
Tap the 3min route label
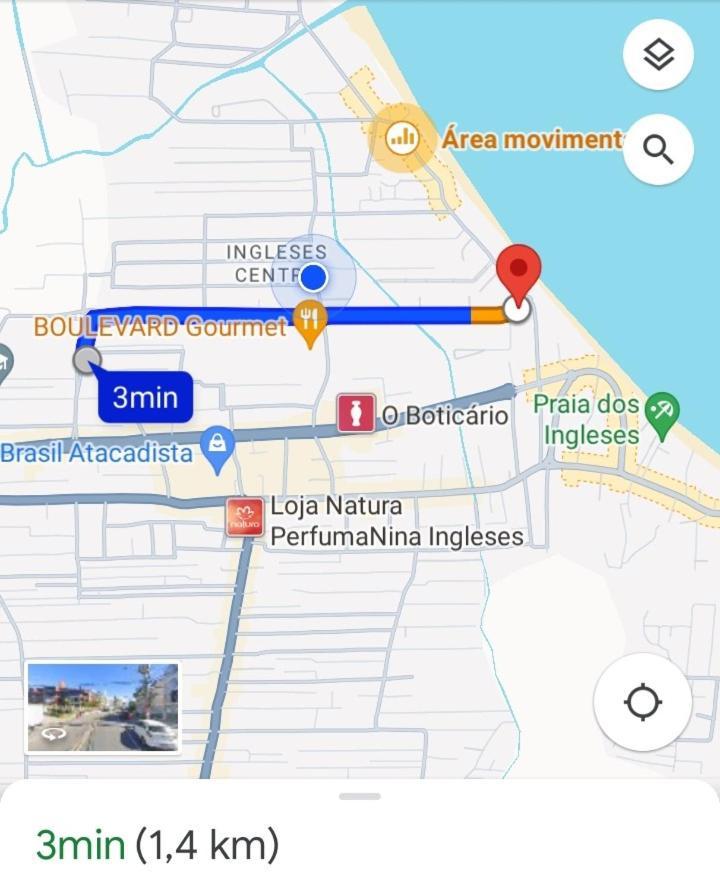(145, 398)
